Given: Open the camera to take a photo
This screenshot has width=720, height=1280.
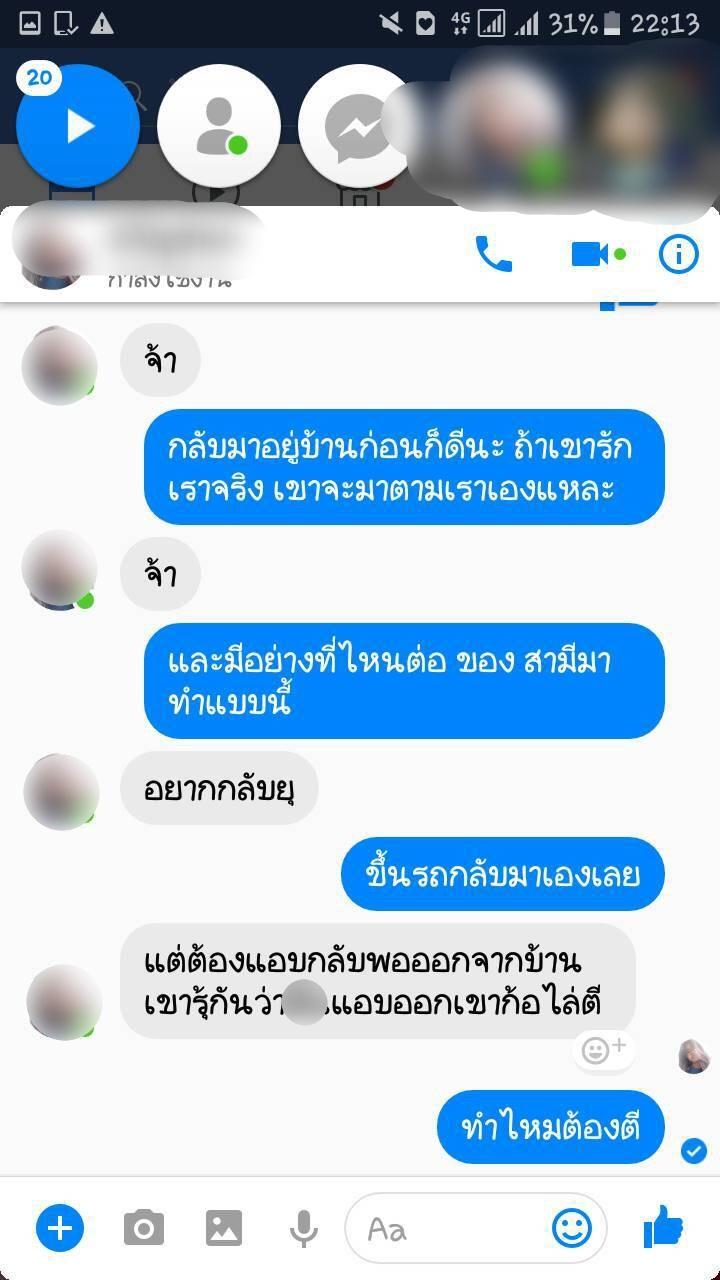Looking at the screenshot, I should point(144,1227).
